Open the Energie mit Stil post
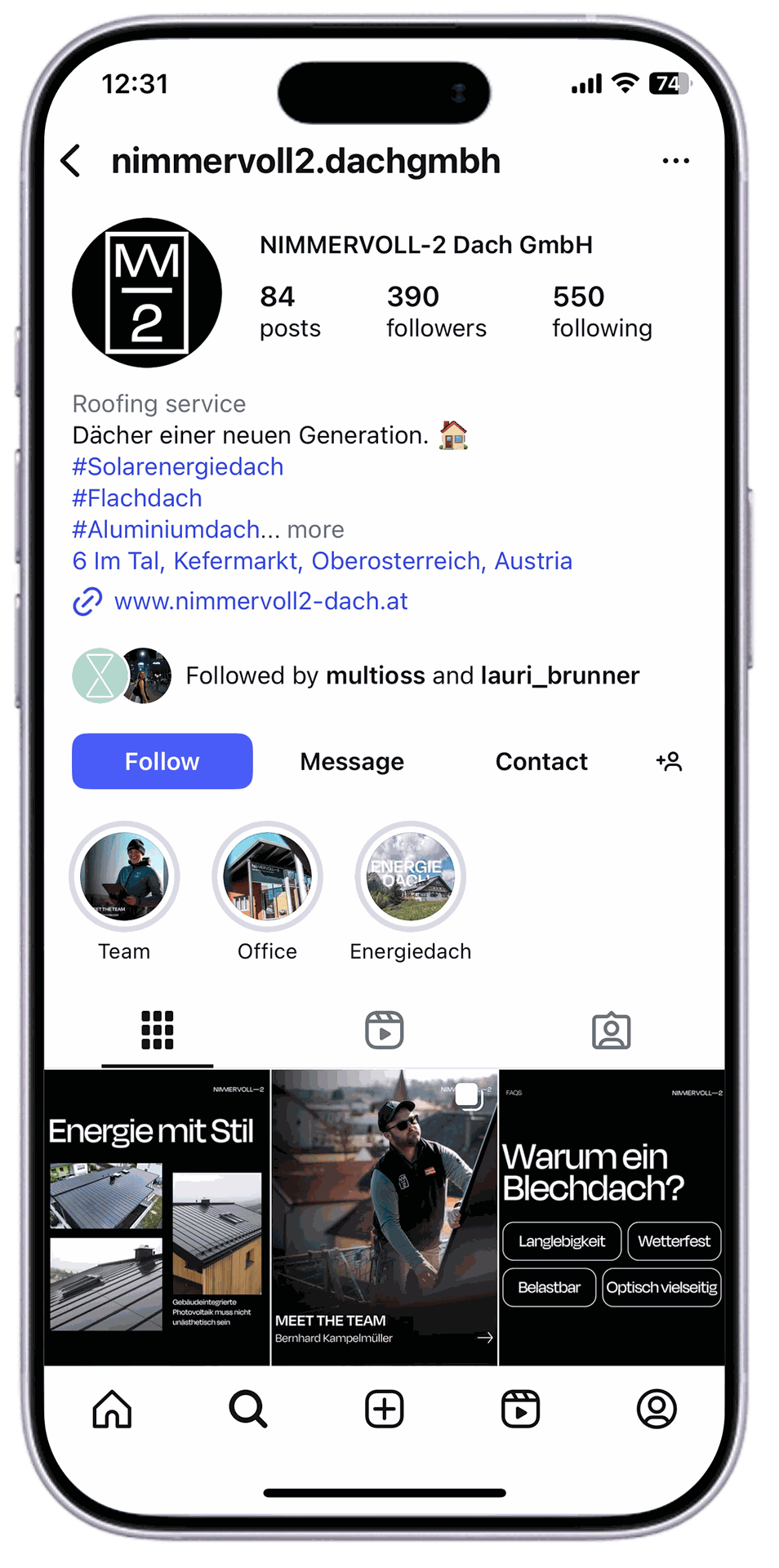 (x=157, y=1217)
